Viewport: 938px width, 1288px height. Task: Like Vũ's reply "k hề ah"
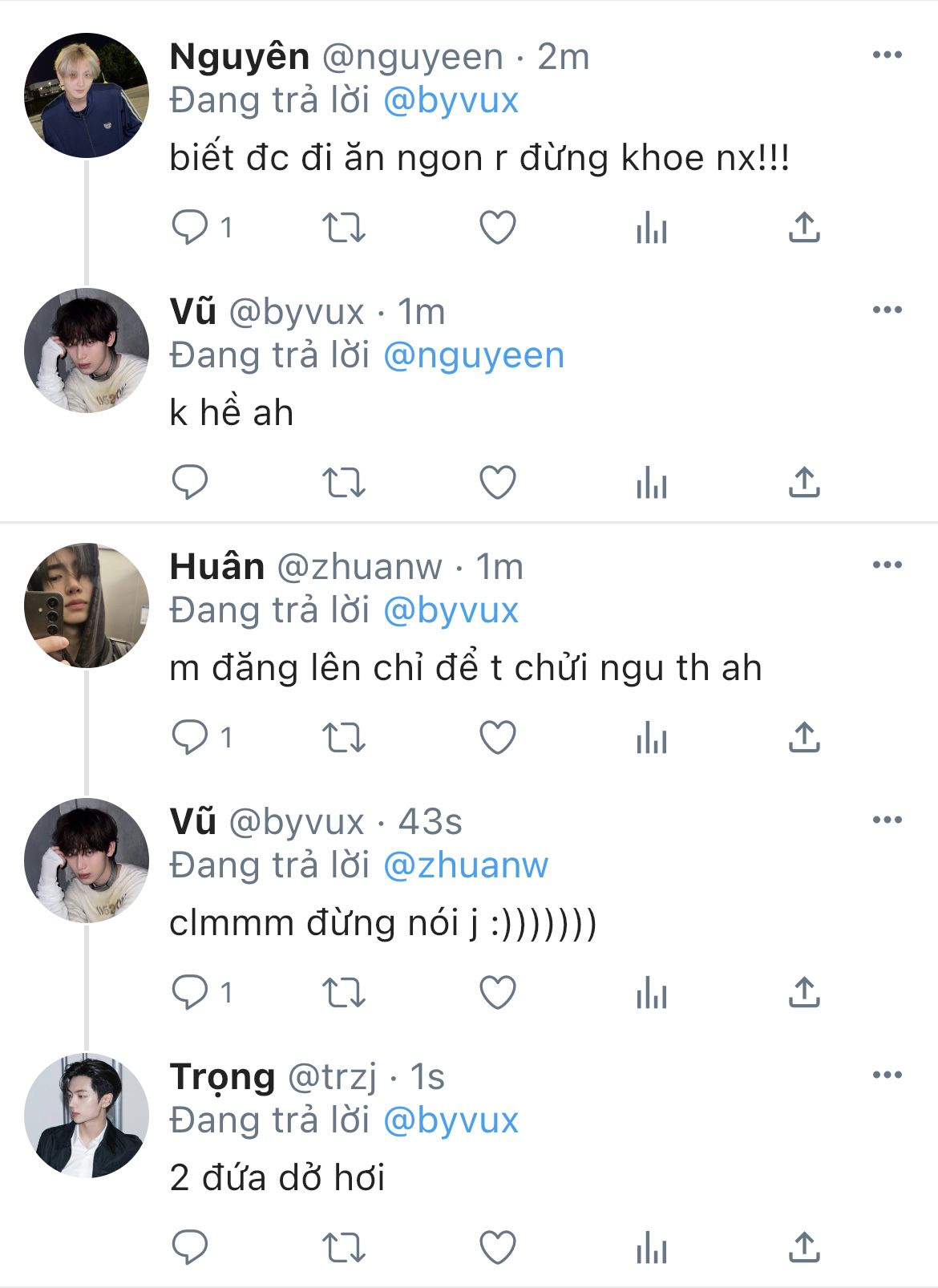497,483
